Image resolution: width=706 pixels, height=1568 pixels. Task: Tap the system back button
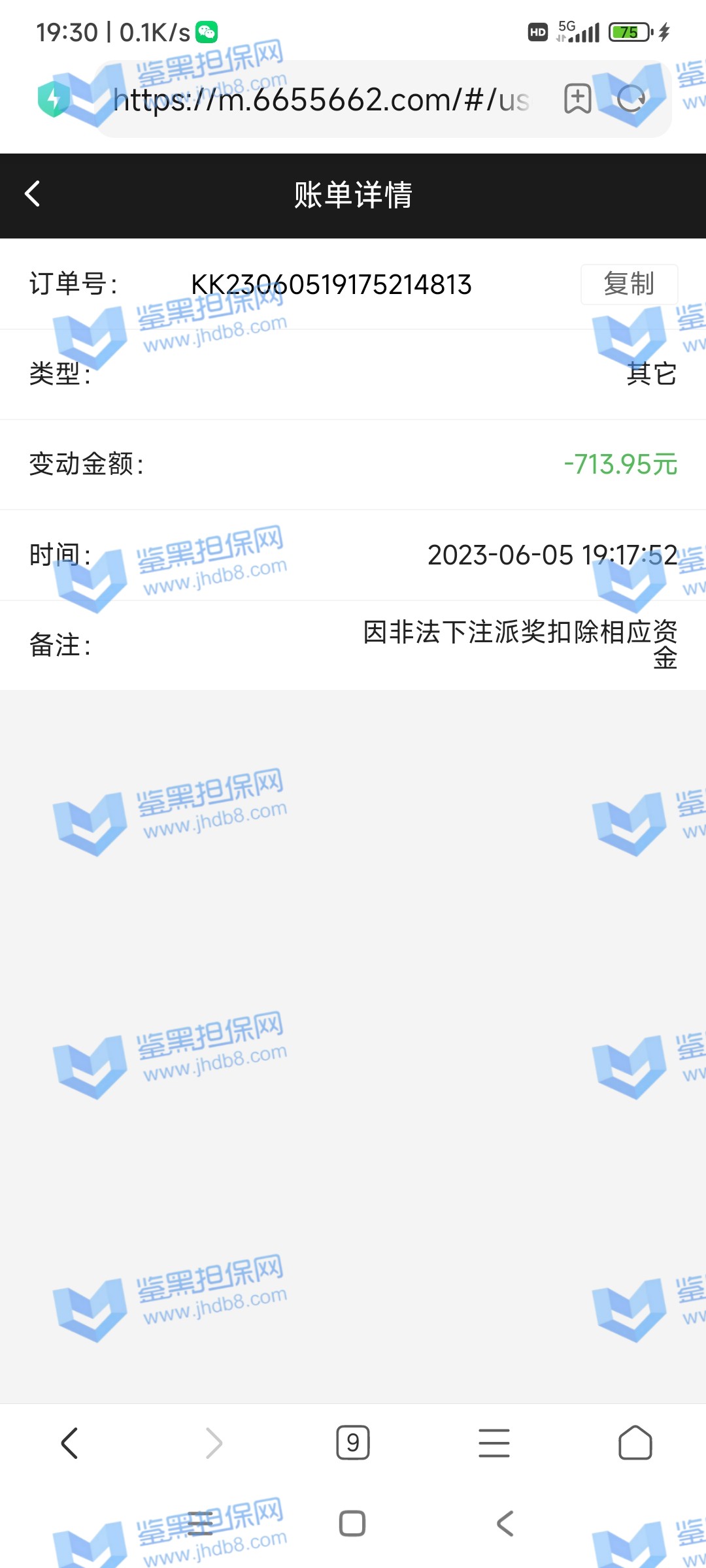pyautogui.click(x=505, y=1524)
